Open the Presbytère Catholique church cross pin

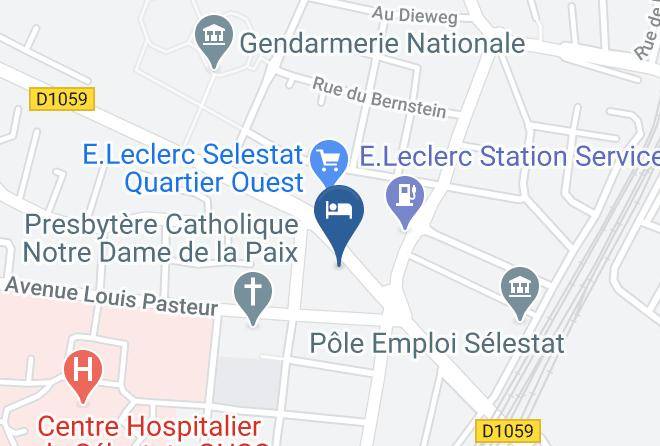(253, 299)
